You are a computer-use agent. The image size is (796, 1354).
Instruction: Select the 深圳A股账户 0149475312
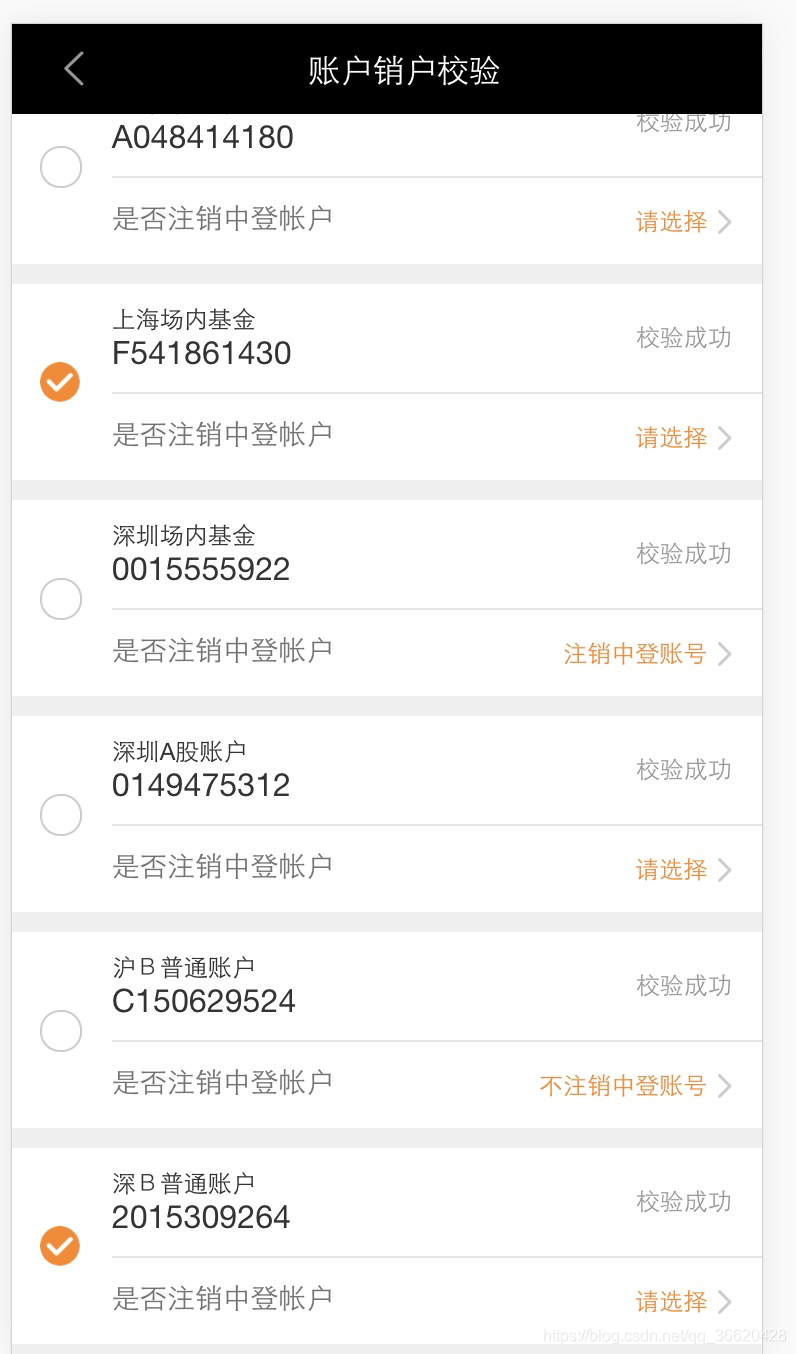pos(60,815)
